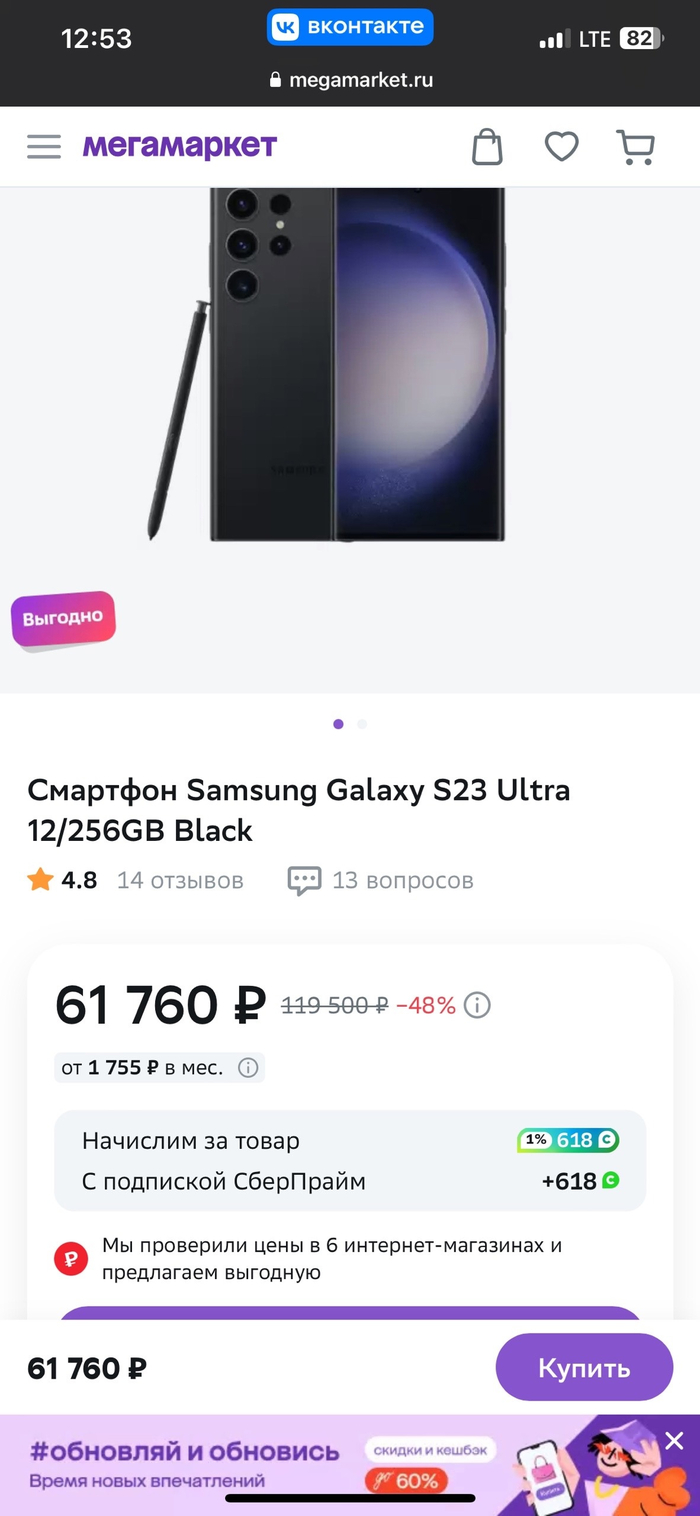Screen dimensions: 700x1516
Task: Jump to the second product image dot
Action: pyautogui.click(x=362, y=724)
